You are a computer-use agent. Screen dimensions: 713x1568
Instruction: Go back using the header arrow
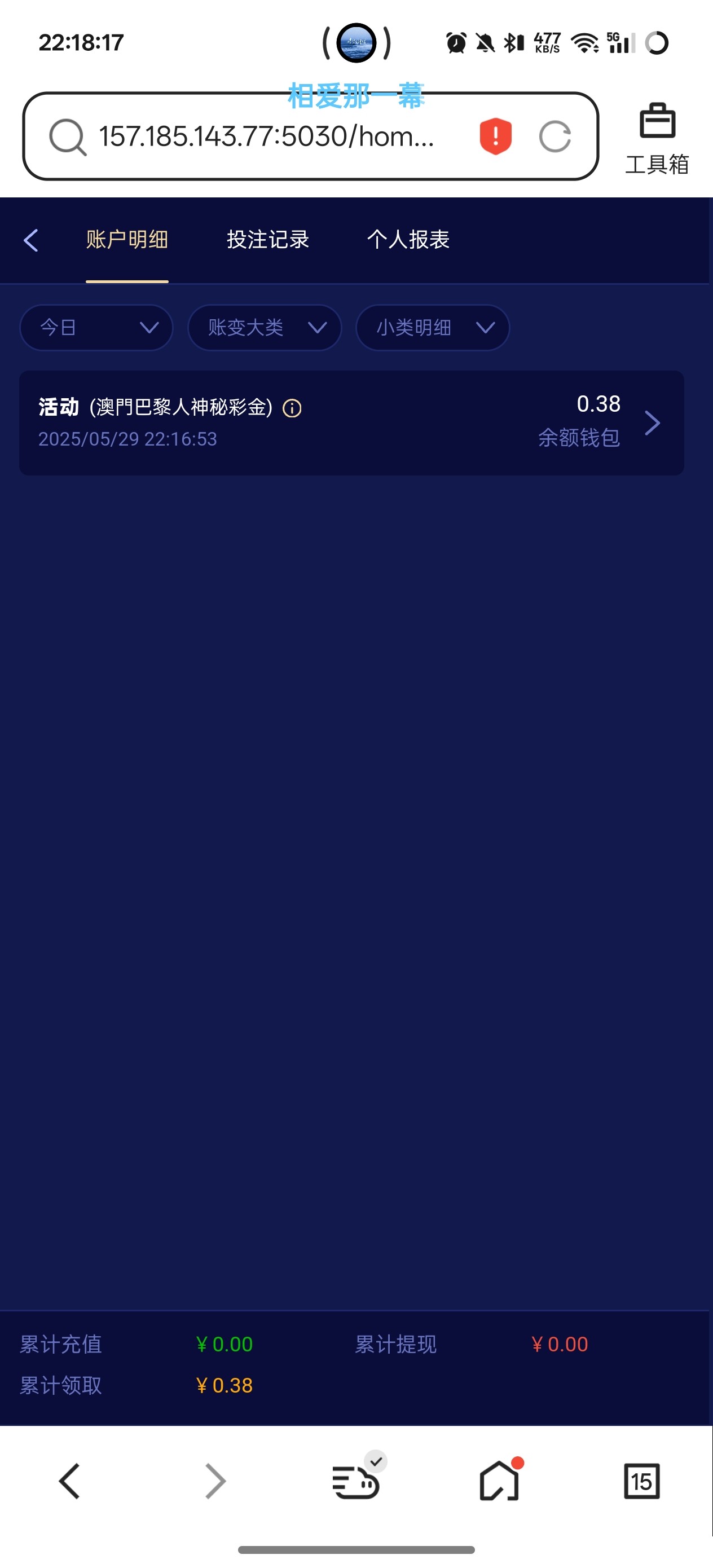(x=31, y=240)
